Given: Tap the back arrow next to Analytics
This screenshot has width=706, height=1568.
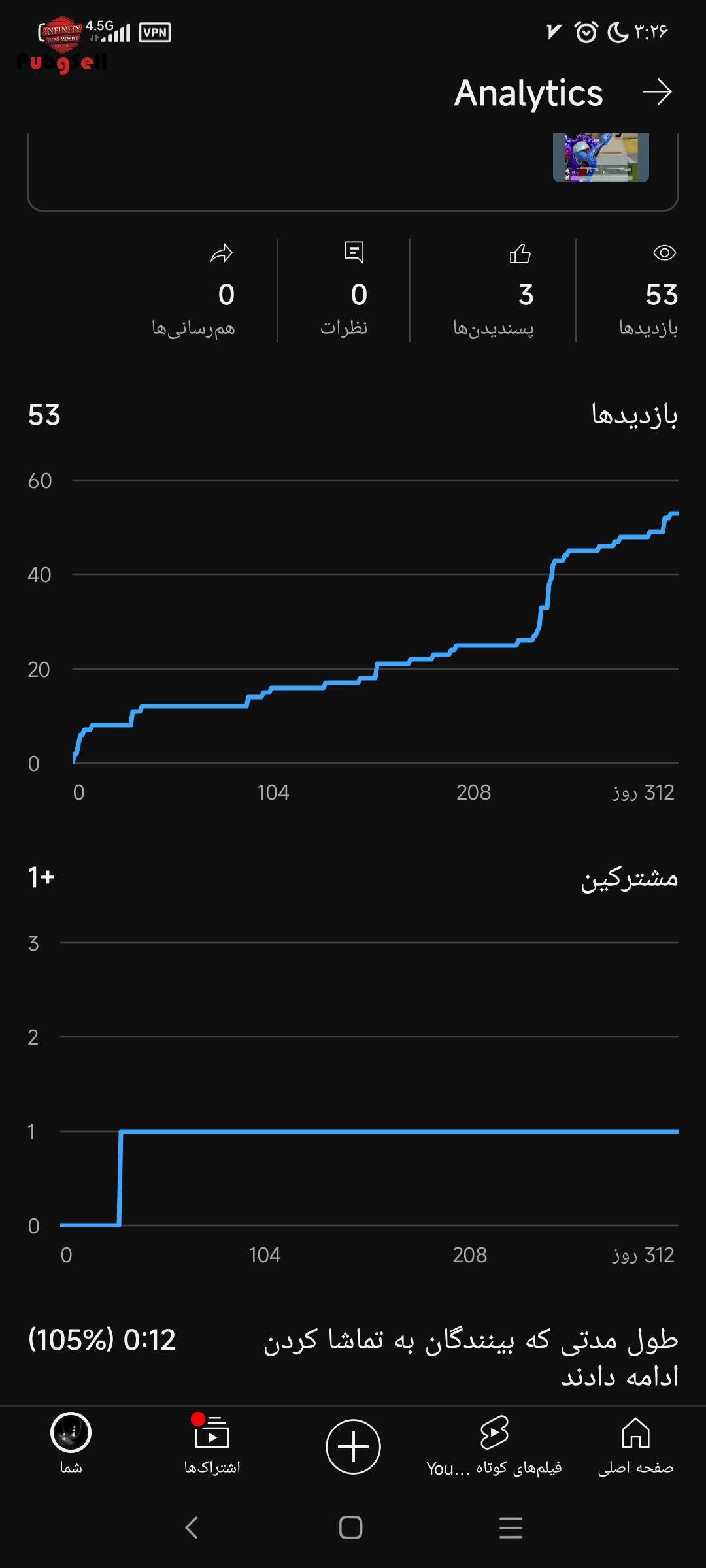Looking at the screenshot, I should 657,92.
